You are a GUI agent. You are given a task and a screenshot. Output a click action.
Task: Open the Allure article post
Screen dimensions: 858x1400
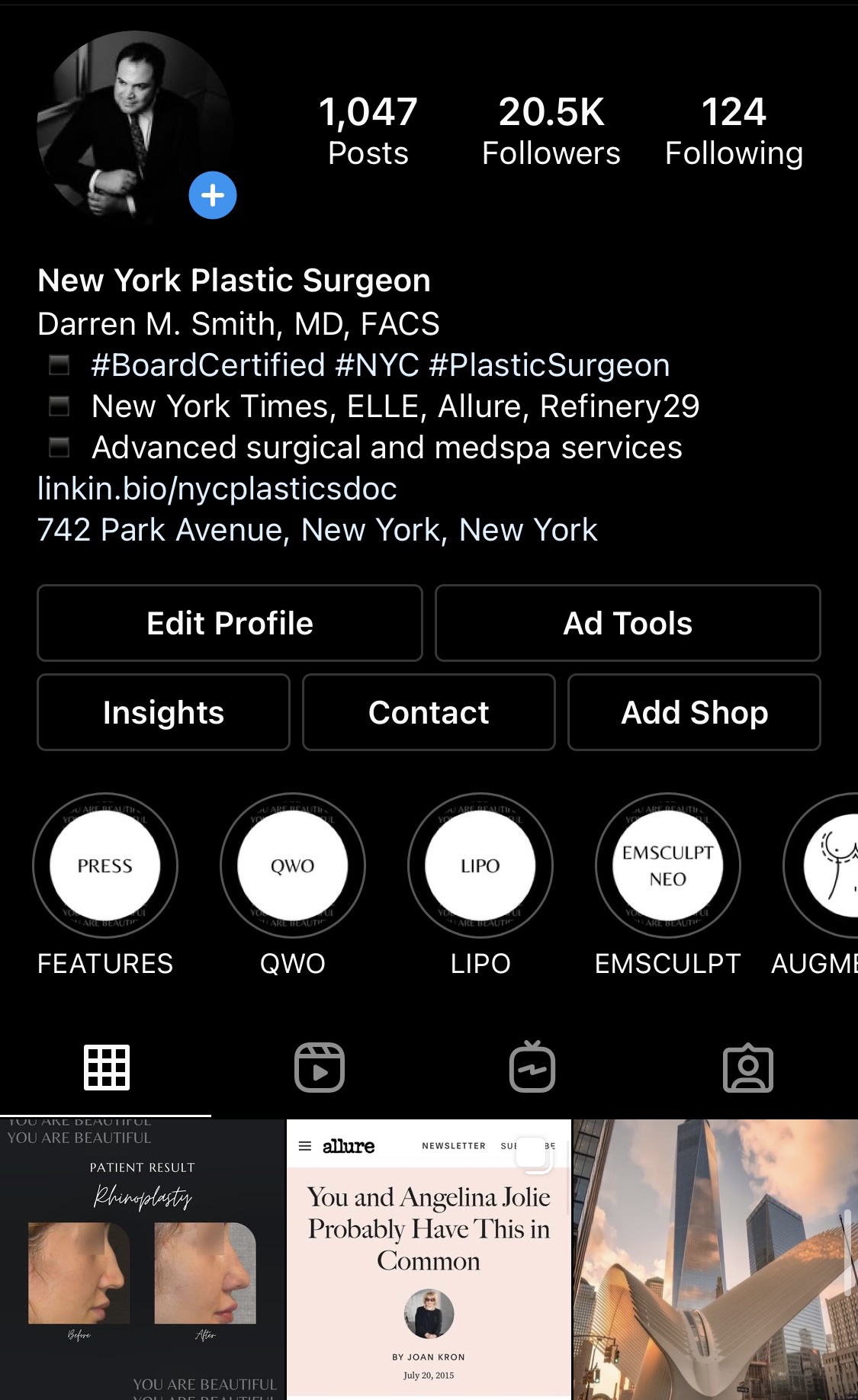(x=429, y=1258)
